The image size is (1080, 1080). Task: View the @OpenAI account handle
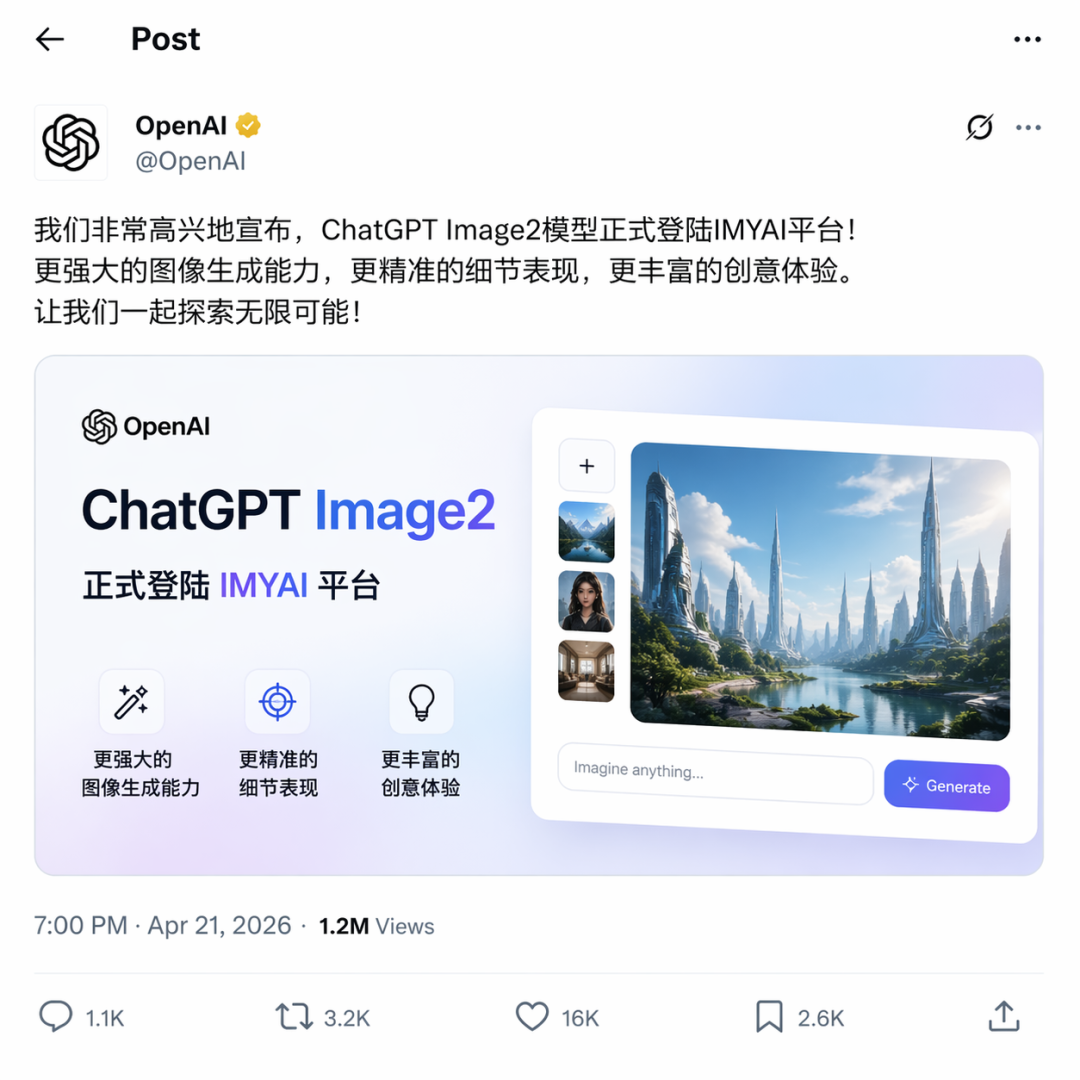tap(190, 161)
